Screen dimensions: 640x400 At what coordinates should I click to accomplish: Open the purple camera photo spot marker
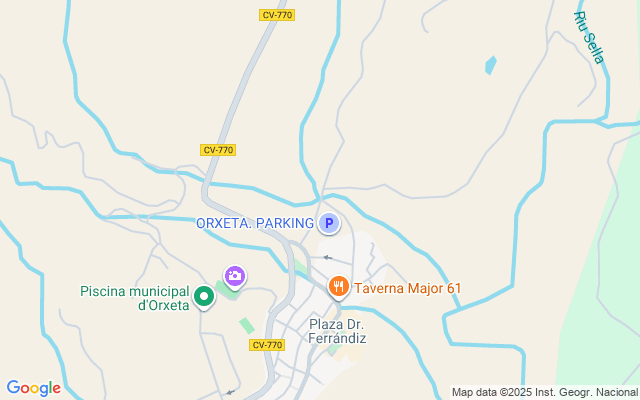point(235,276)
